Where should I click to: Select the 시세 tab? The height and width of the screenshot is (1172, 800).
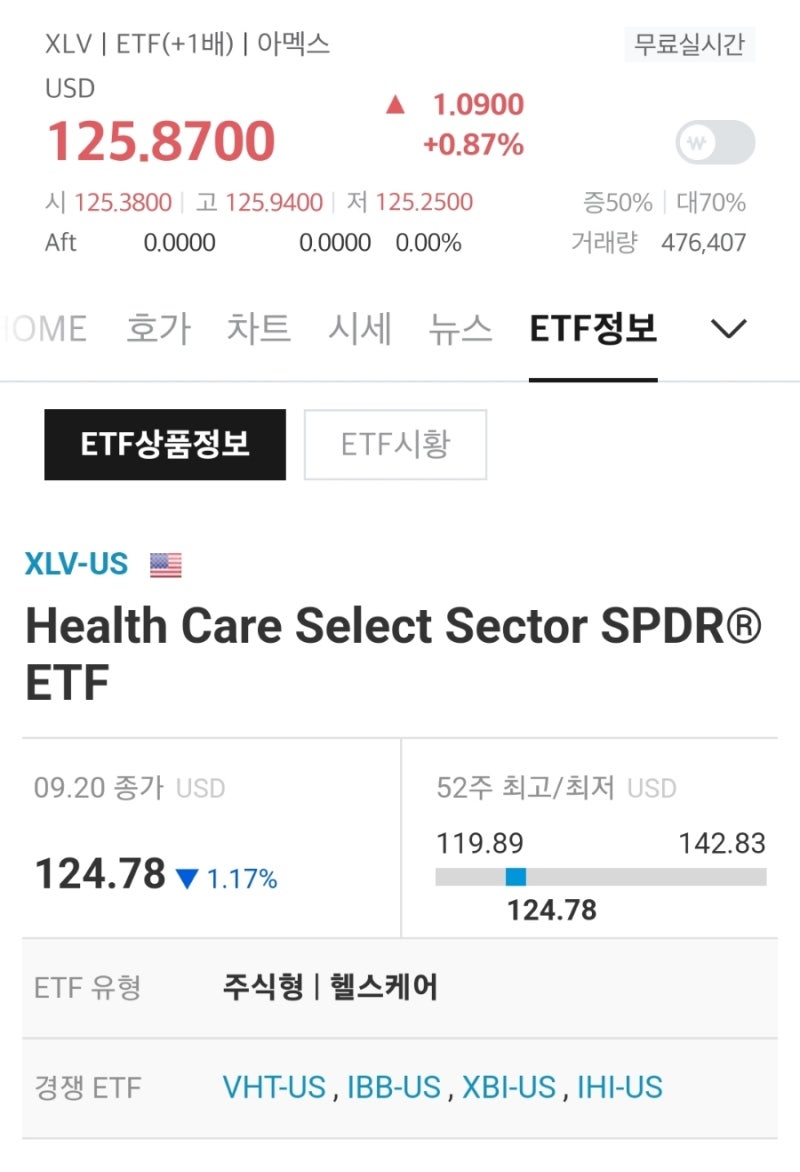pos(361,329)
